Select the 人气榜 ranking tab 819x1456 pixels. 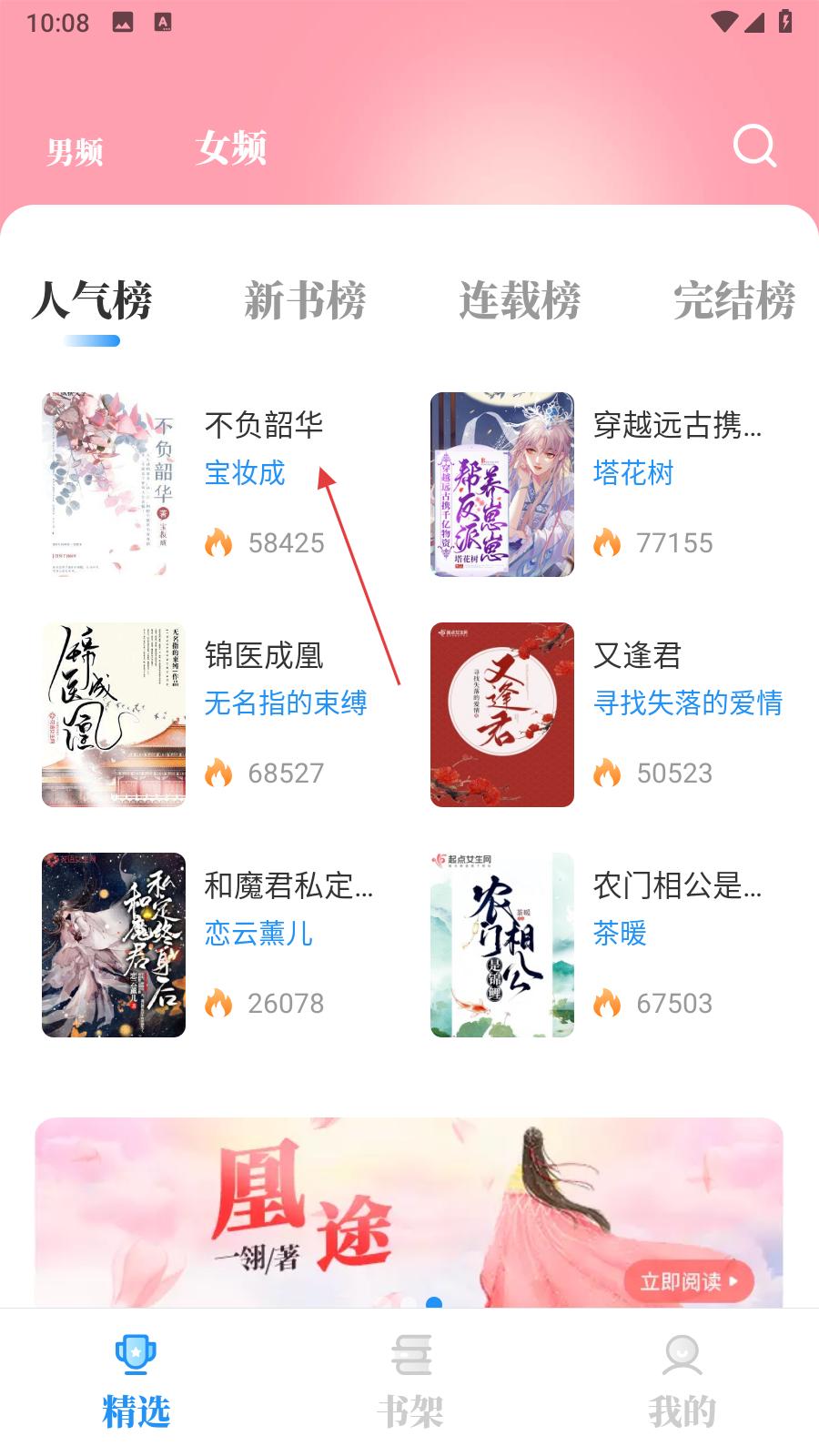click(92, 300)
